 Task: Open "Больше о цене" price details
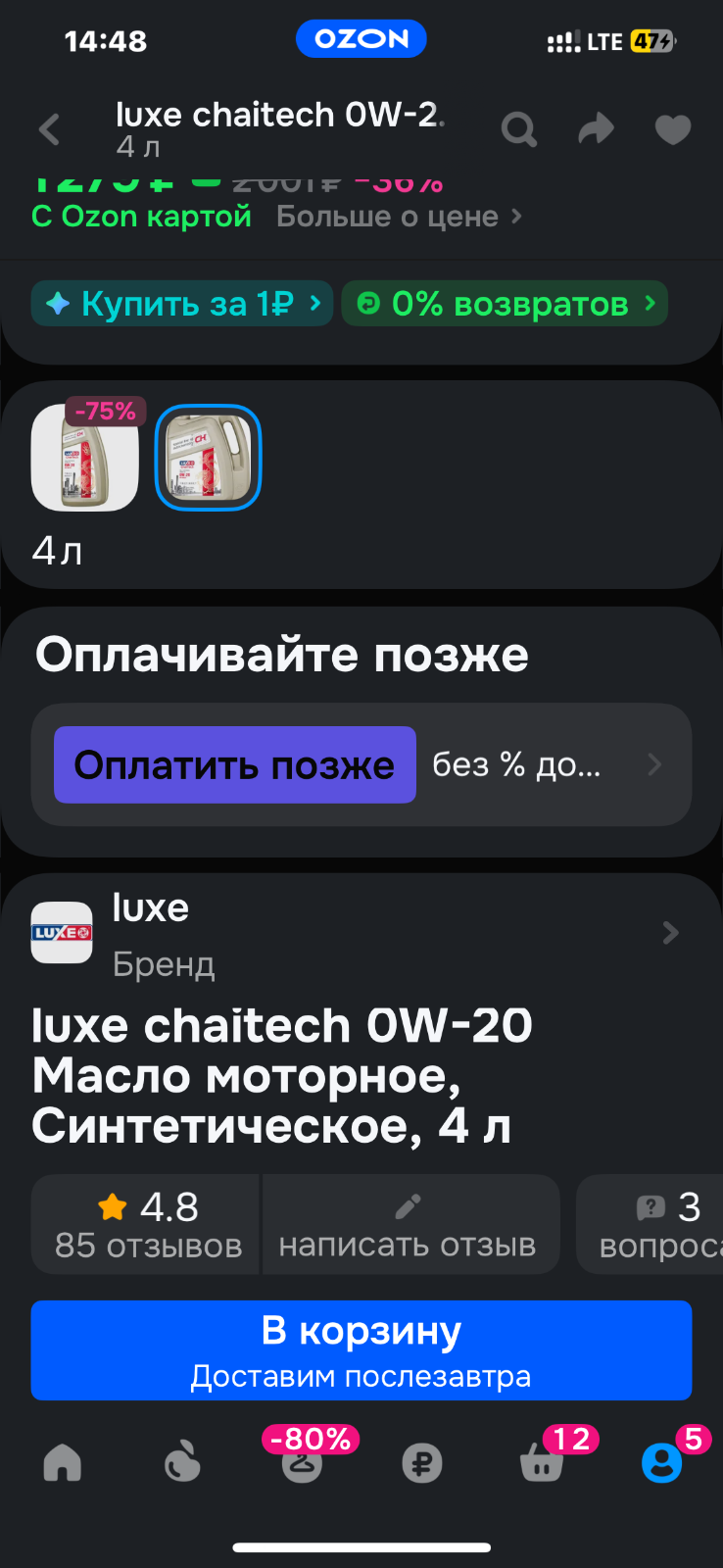point(399,217)
